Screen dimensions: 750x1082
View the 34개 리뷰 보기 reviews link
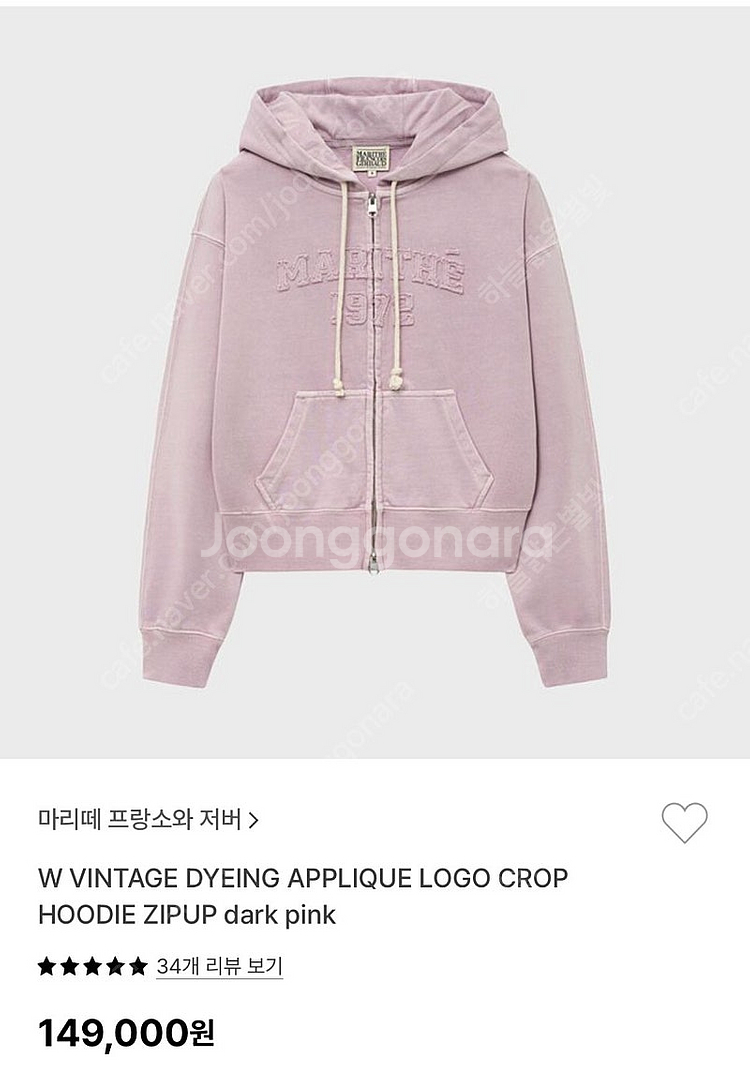tap(220, 966)
